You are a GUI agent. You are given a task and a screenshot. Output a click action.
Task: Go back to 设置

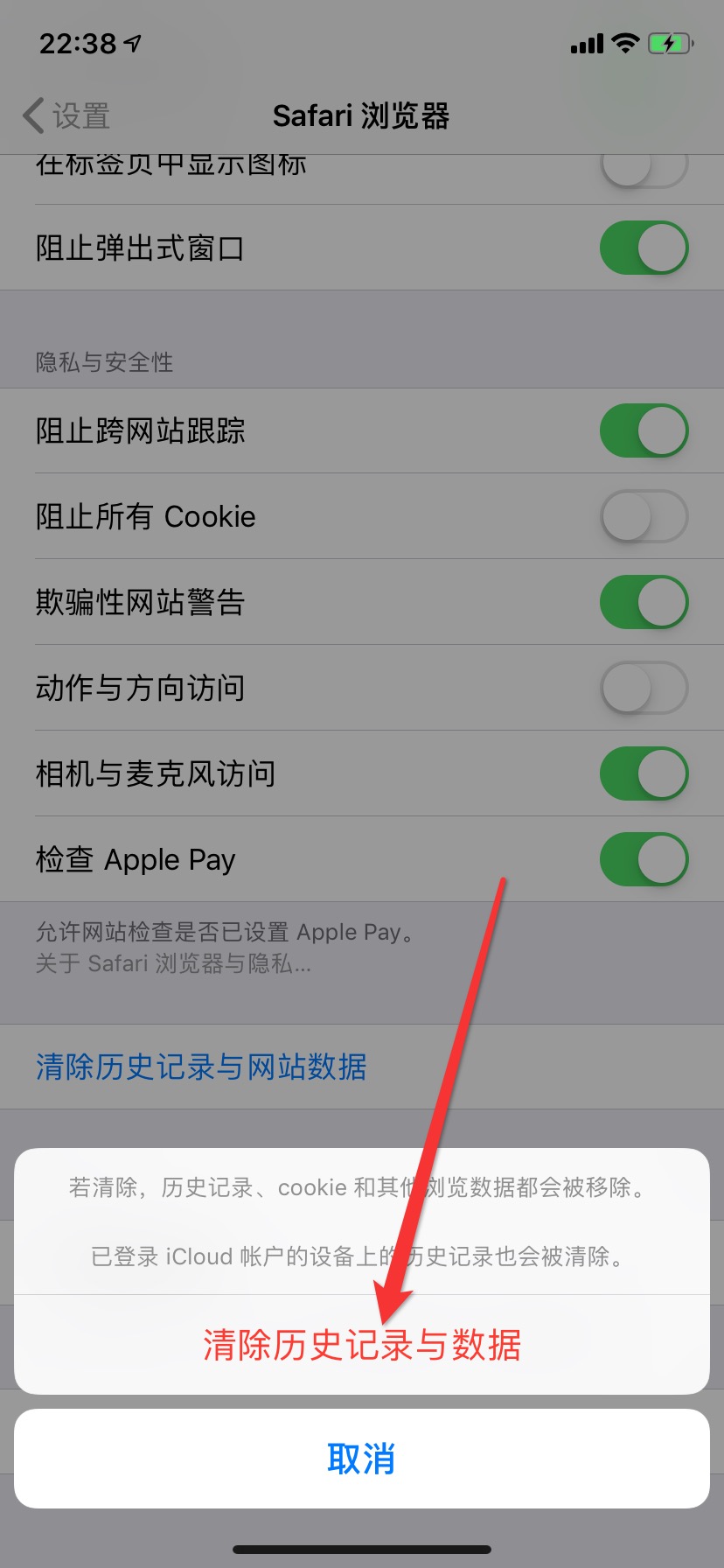click(x=66, y=115)
